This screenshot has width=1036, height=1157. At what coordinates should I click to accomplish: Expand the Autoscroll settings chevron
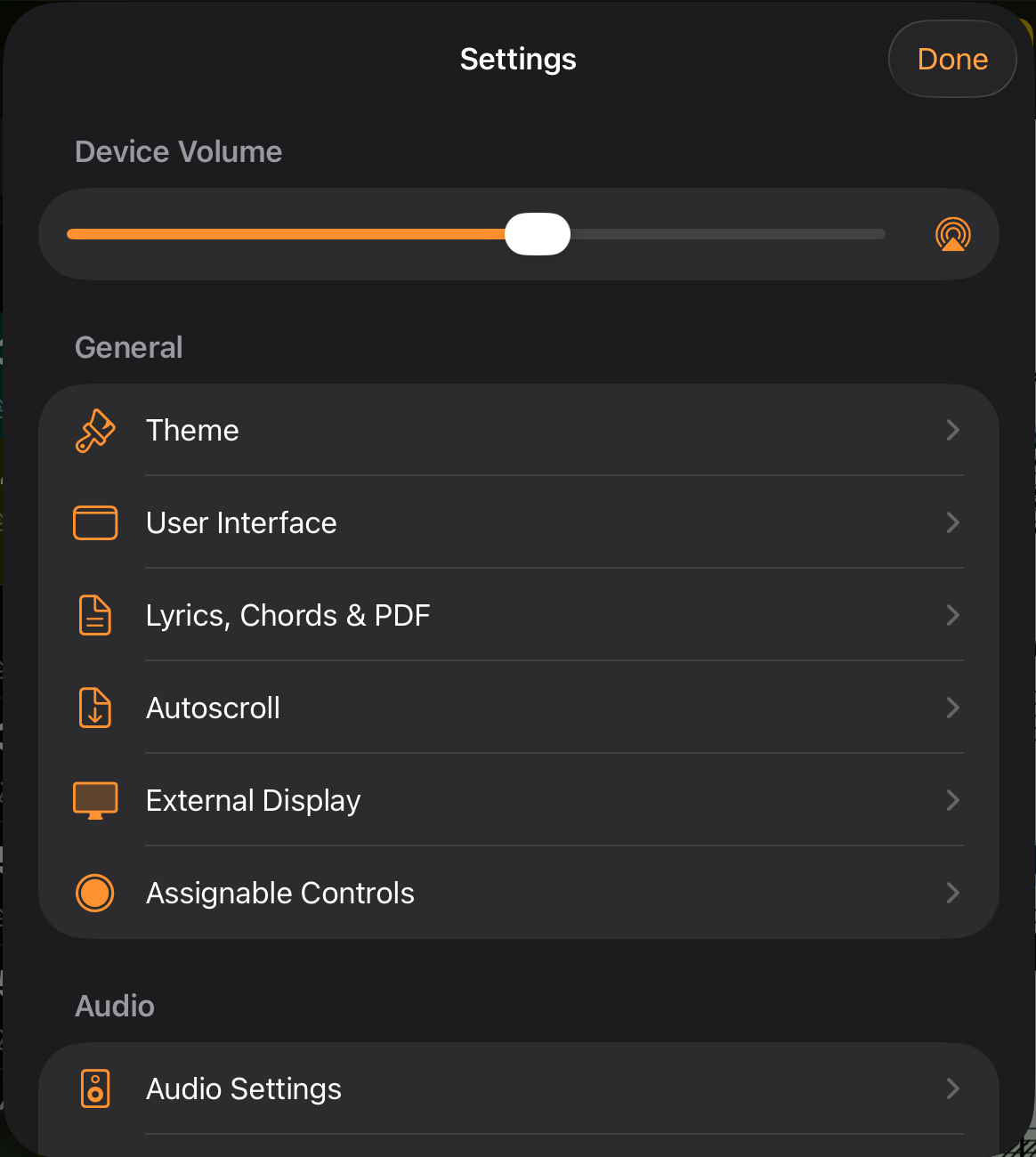click(952, 708)
